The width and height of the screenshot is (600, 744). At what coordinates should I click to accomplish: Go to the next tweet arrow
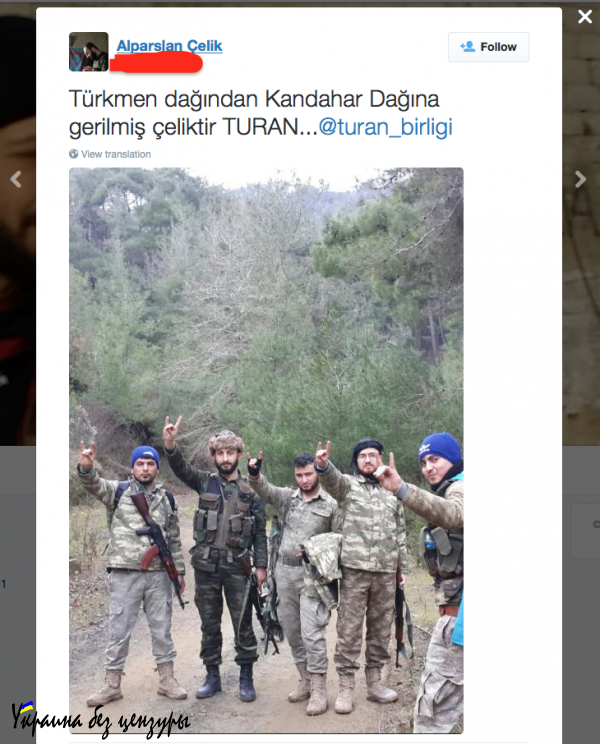click(x=581, y=179)
